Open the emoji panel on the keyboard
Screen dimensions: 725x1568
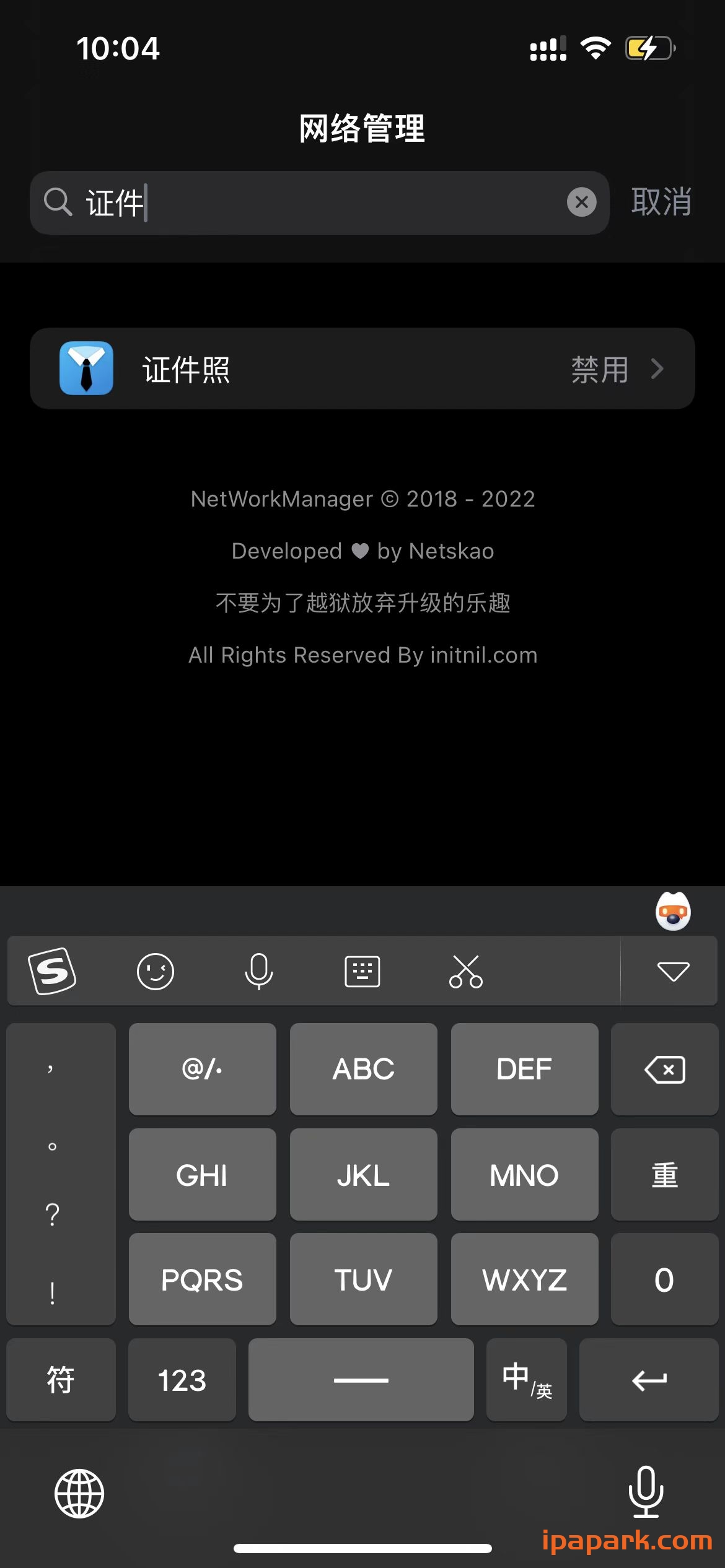155,971
